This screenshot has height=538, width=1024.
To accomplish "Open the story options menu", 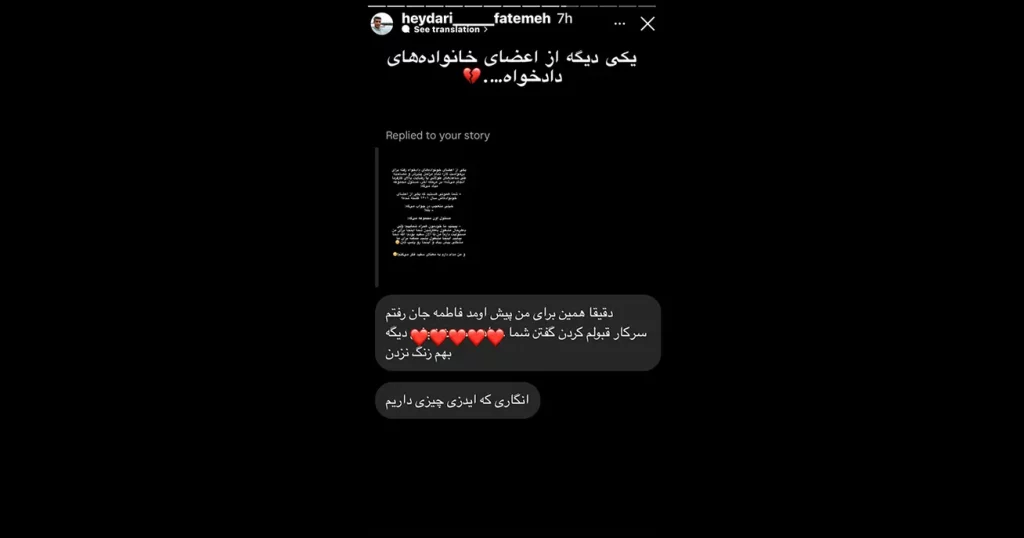I will 620,23.
